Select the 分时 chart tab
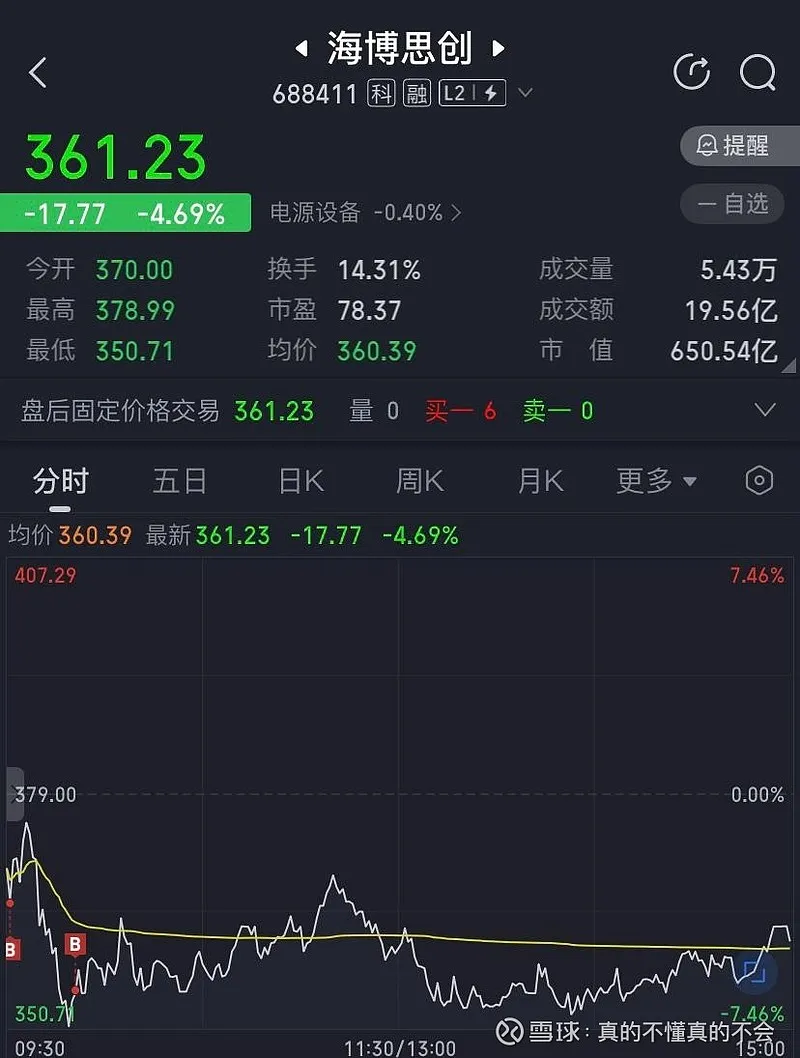Viewport: 800px width, 1058px height. (x=61, y=481)
